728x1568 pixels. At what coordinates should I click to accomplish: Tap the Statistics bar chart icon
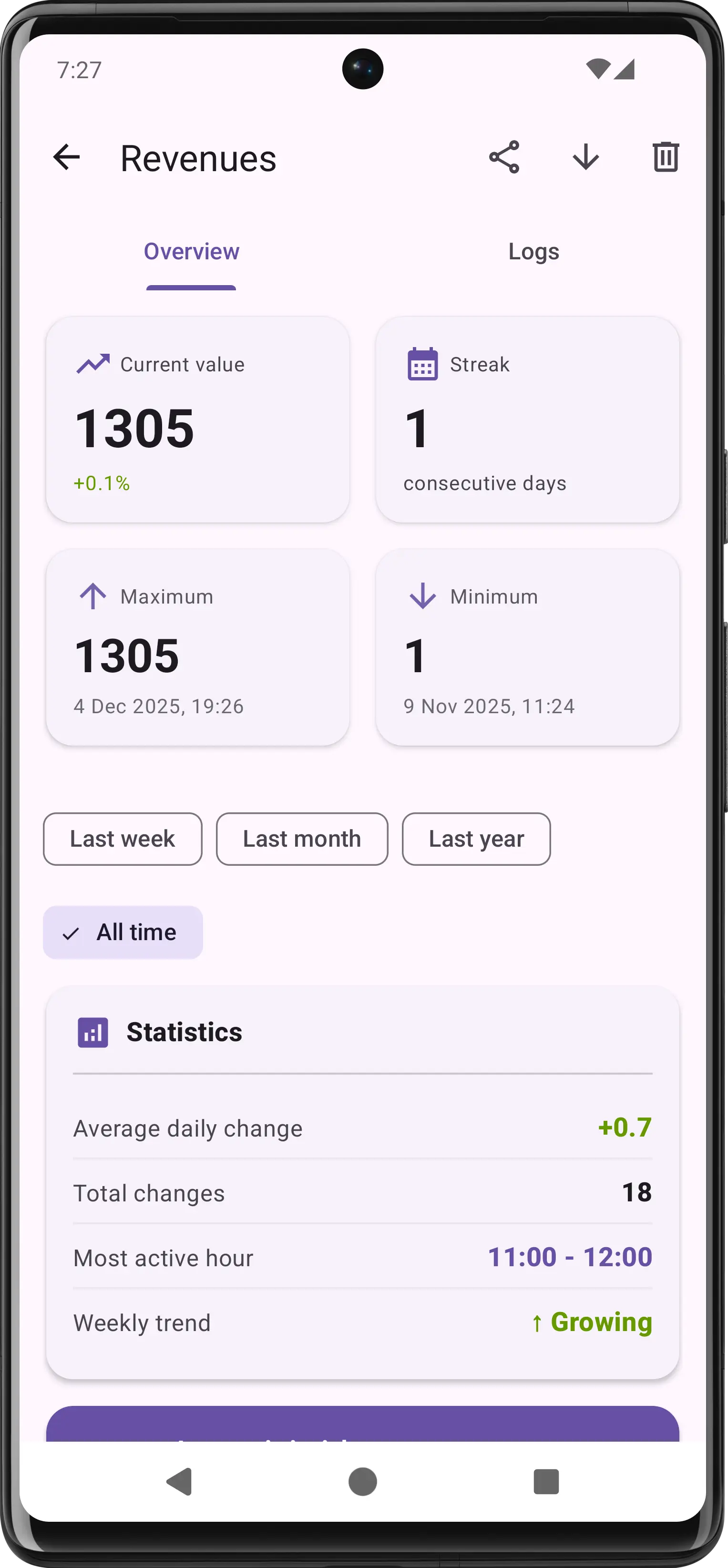click(x=92, y=1031)
